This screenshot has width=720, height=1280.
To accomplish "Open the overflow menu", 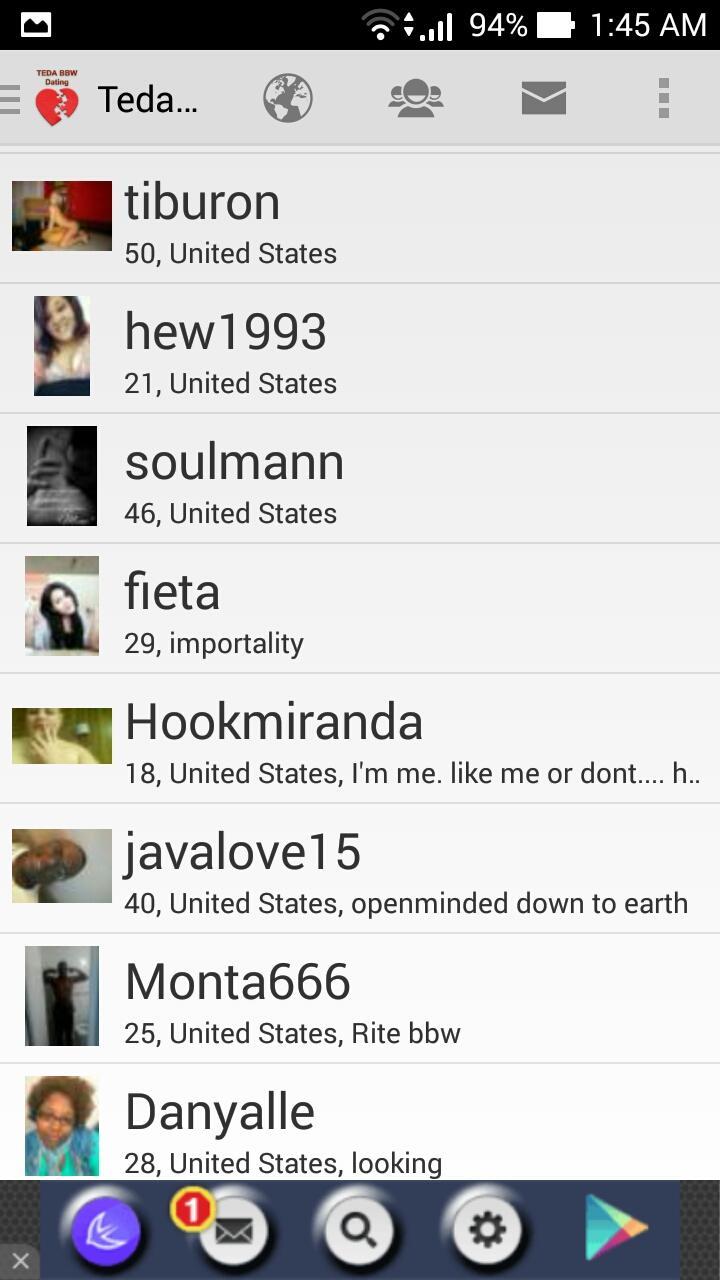I will tap(663, 99).
